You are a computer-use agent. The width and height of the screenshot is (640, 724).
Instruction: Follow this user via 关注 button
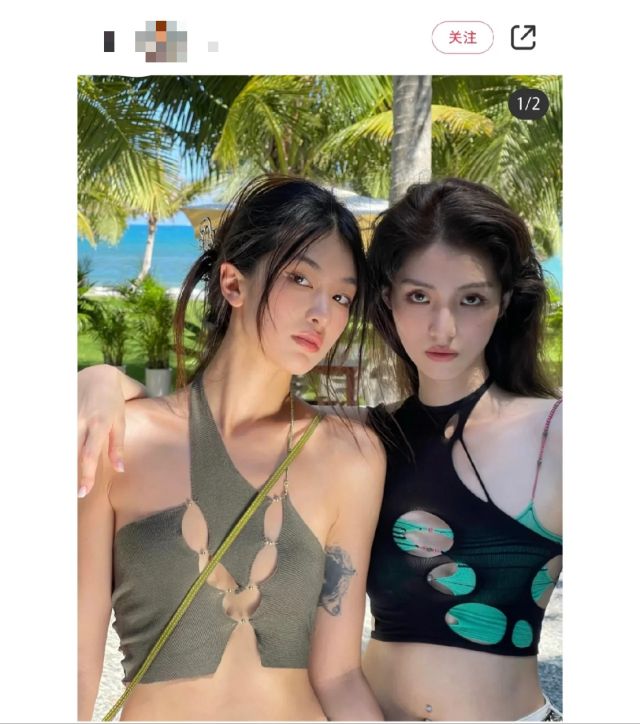462,38
